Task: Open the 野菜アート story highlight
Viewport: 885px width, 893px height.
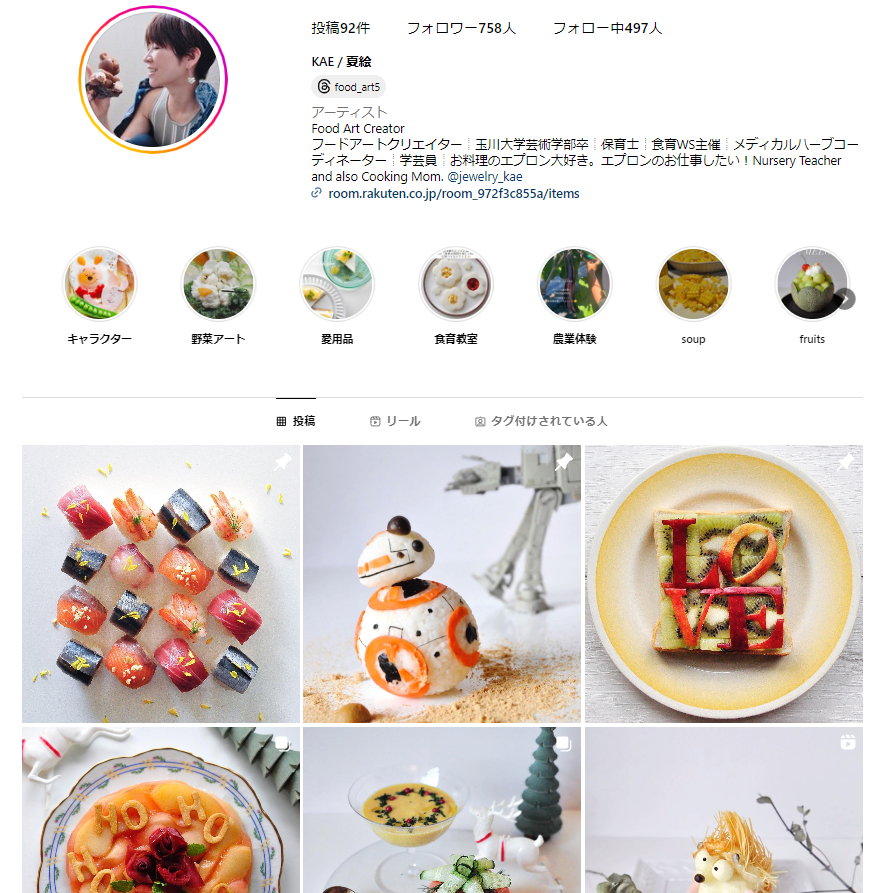Action: (x=218, y=285)
